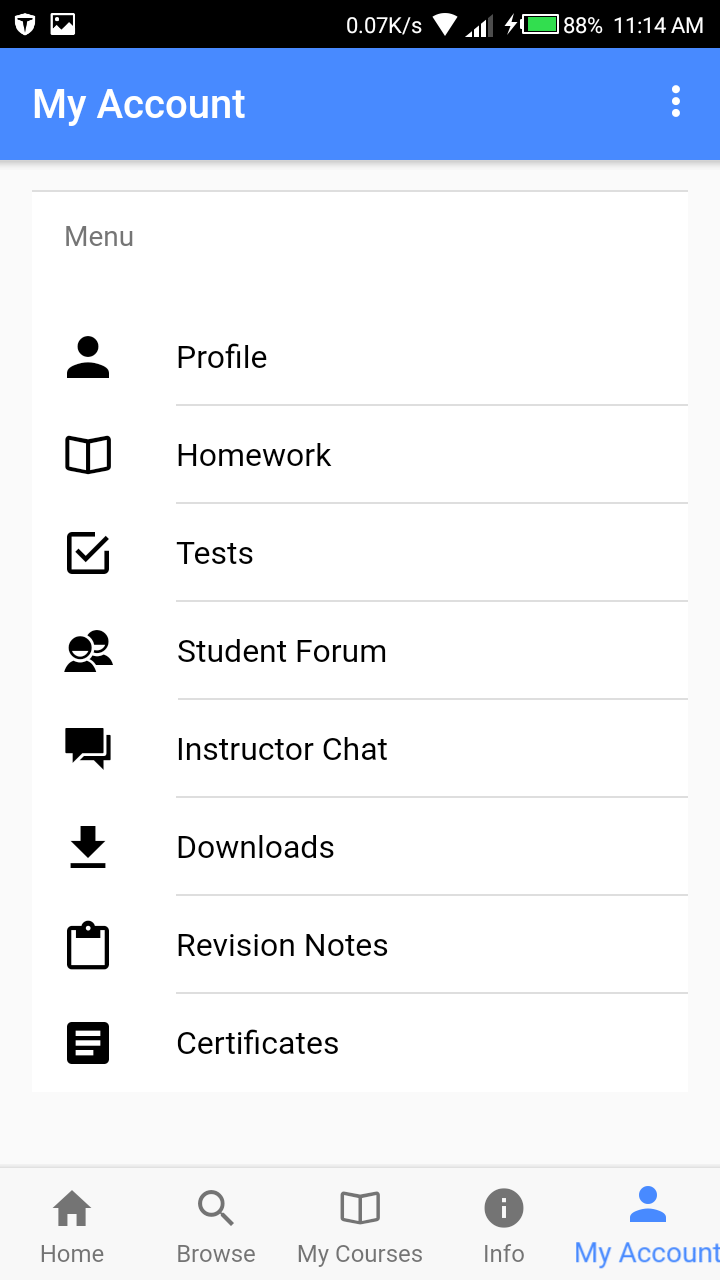Open the Tests section
This screenshot has width=720, height=1280.
(360, 553)
